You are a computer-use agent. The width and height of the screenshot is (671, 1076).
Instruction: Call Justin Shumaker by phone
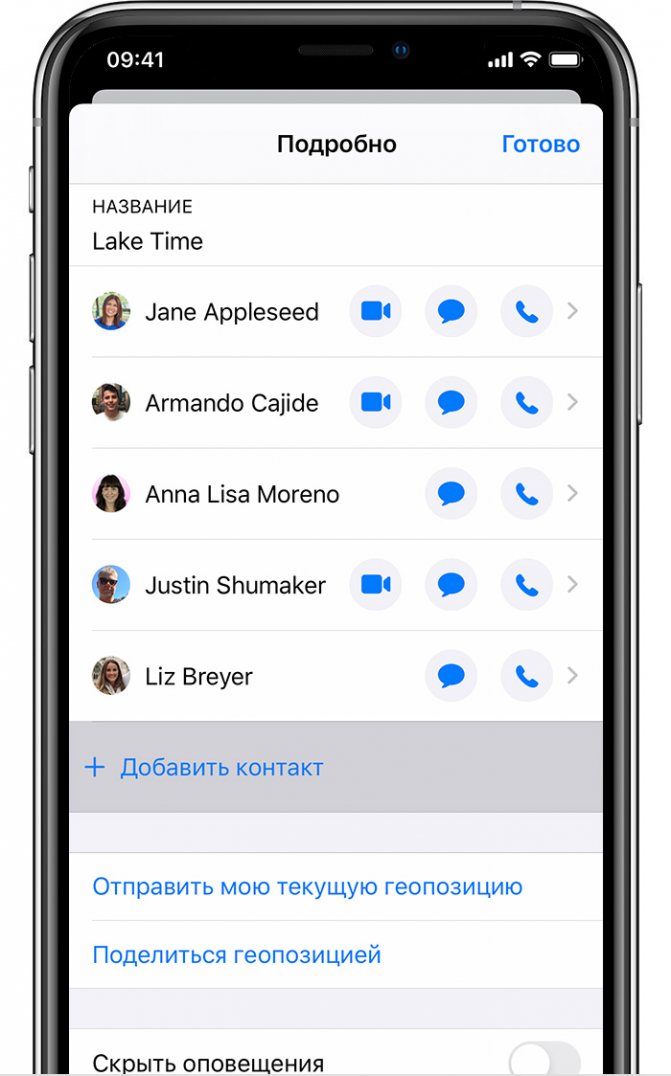527,585
